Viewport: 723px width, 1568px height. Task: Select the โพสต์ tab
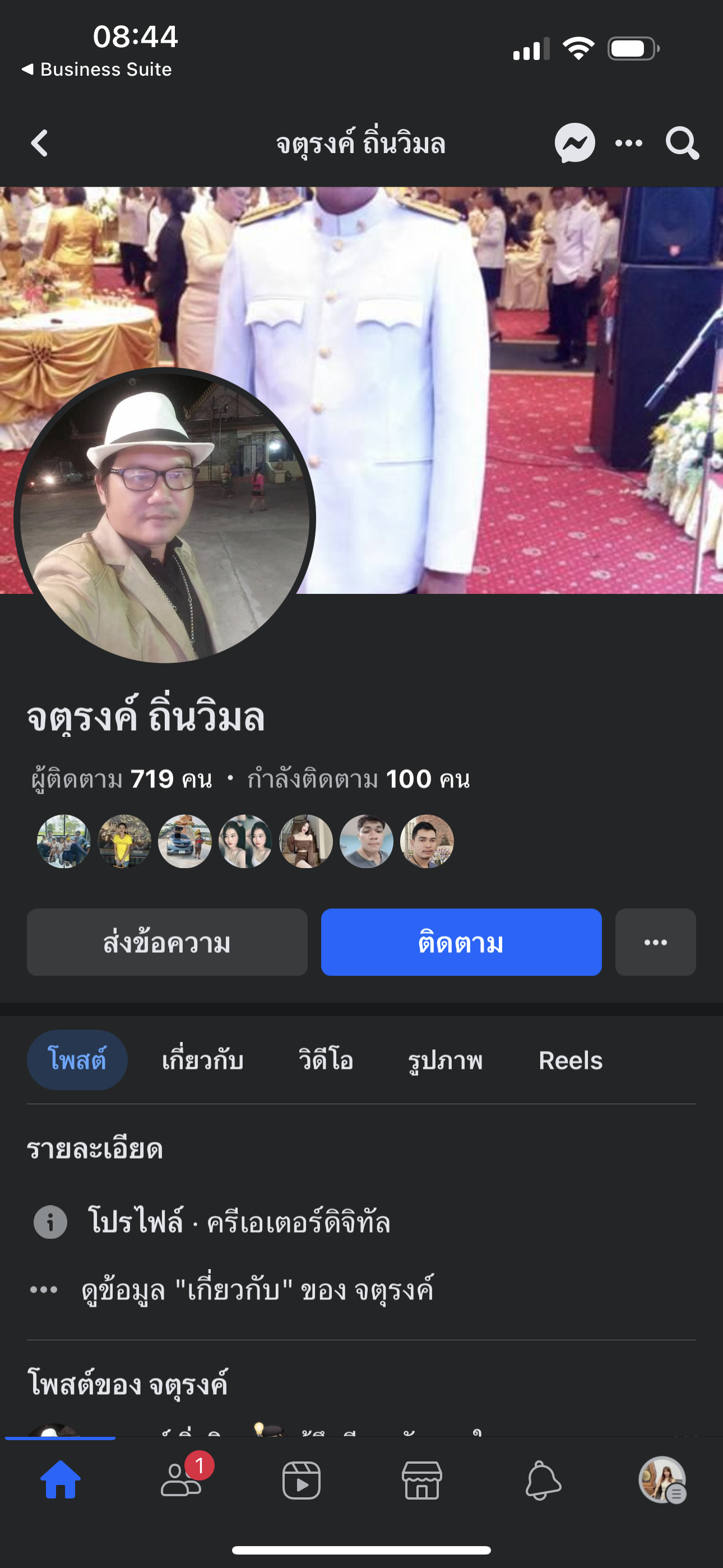coord(77,1060)
